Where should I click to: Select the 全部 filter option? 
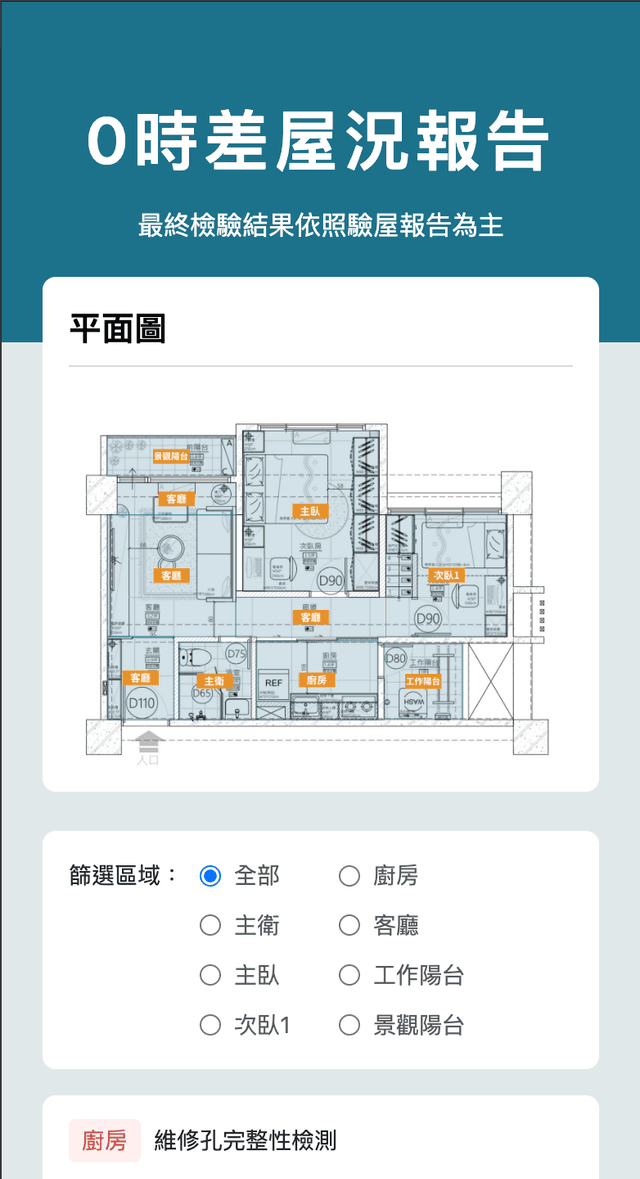click(x=210, y=876)
